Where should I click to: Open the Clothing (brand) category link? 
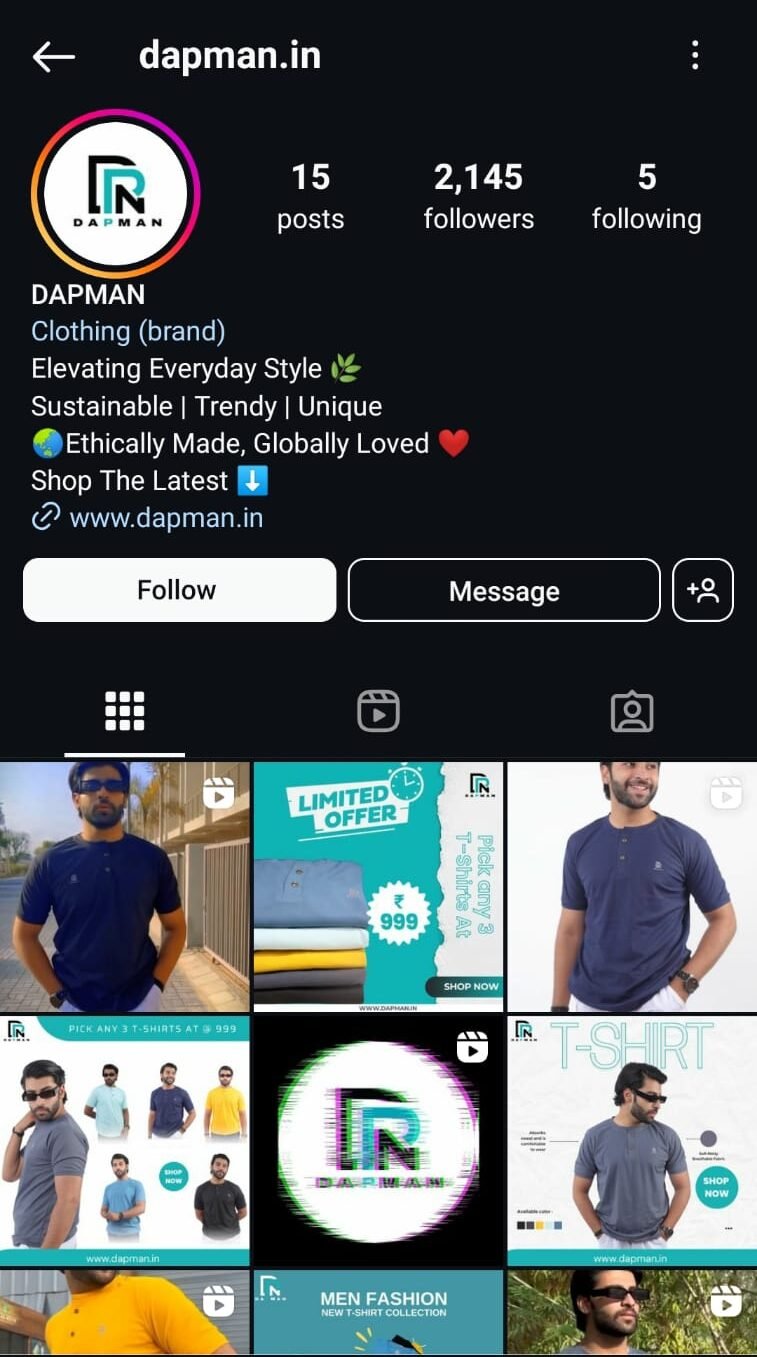point(128,331)
